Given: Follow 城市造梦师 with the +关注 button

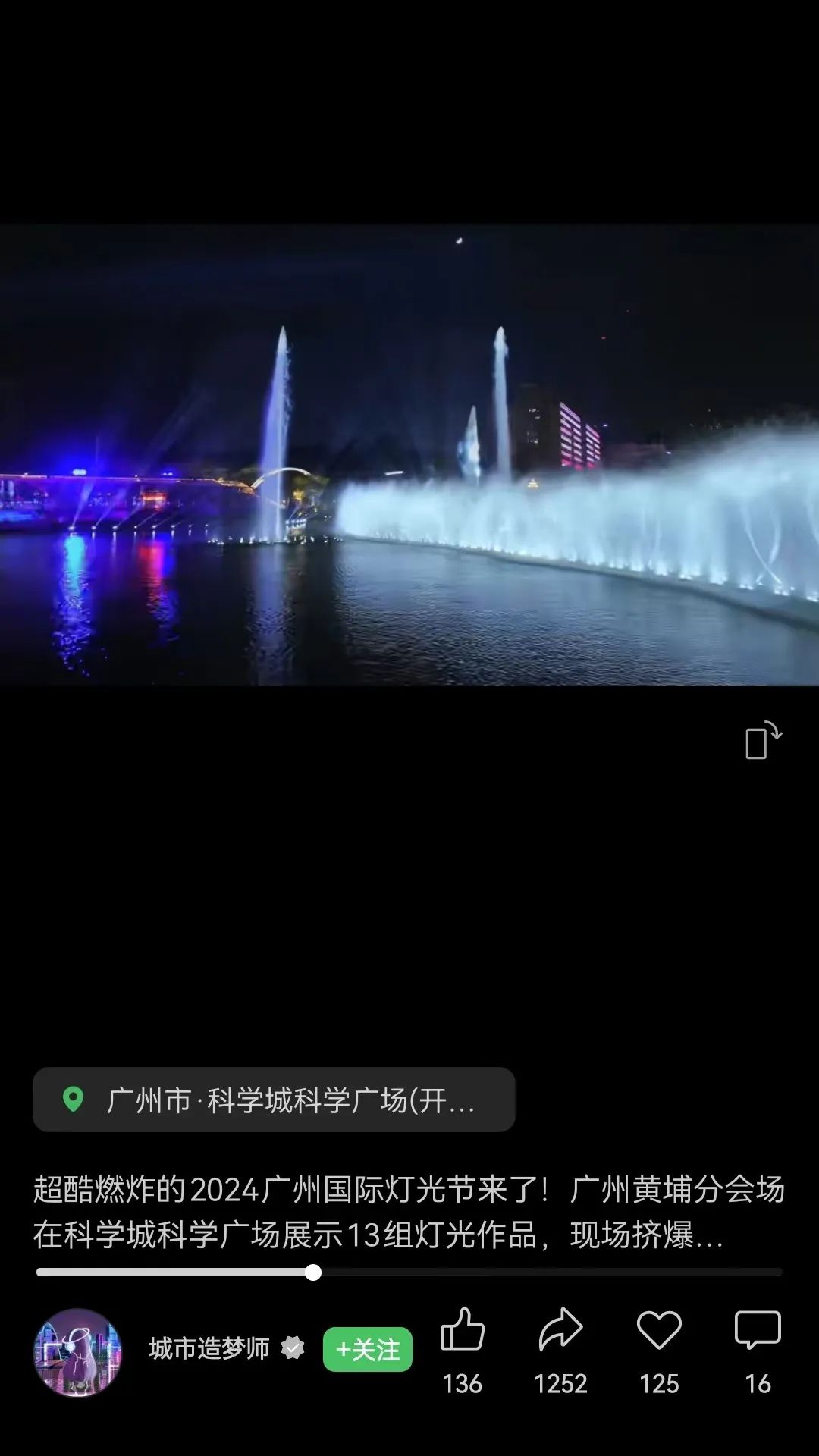Looking at the screenshot, I should pyautogui.click(x=368, y=1350).
